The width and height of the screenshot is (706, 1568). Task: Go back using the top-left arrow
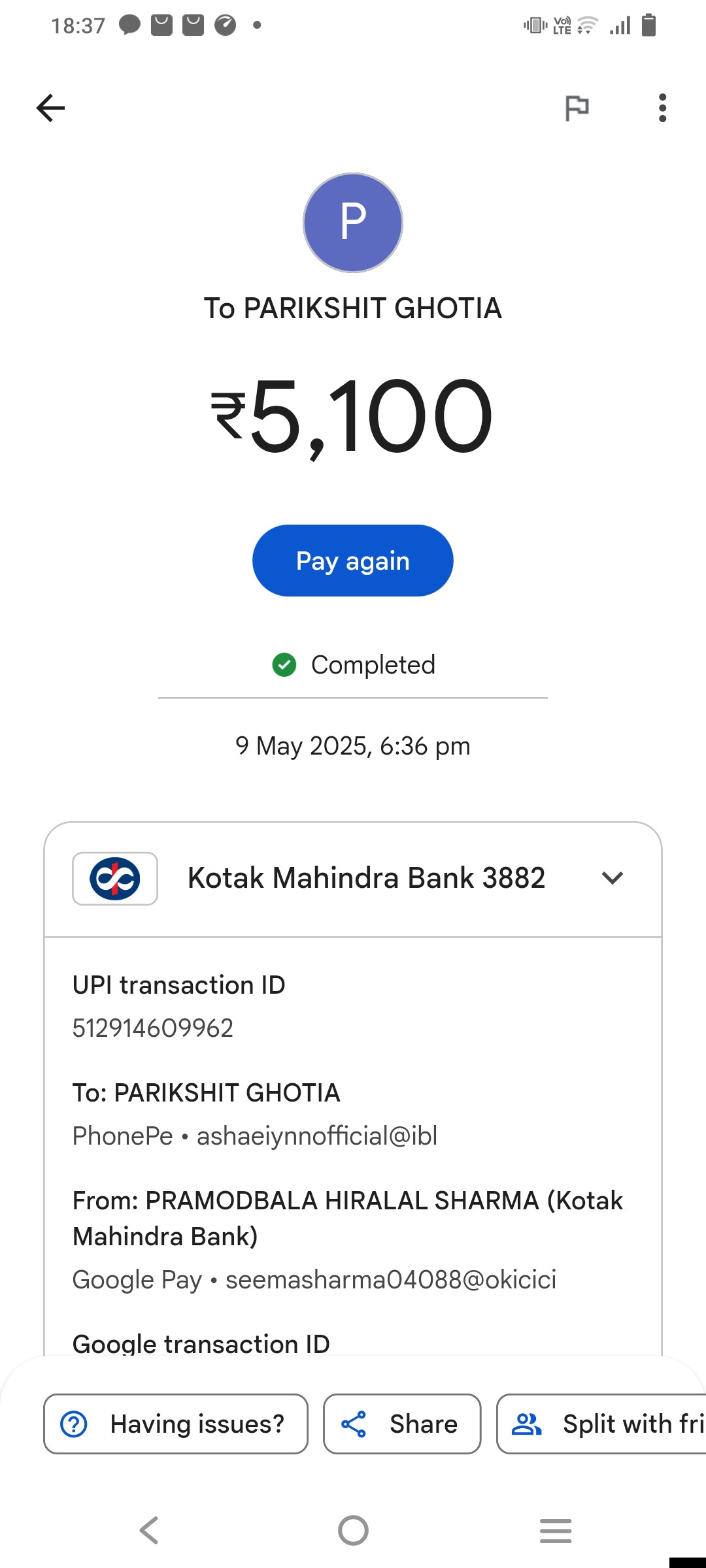click(50, 108)
